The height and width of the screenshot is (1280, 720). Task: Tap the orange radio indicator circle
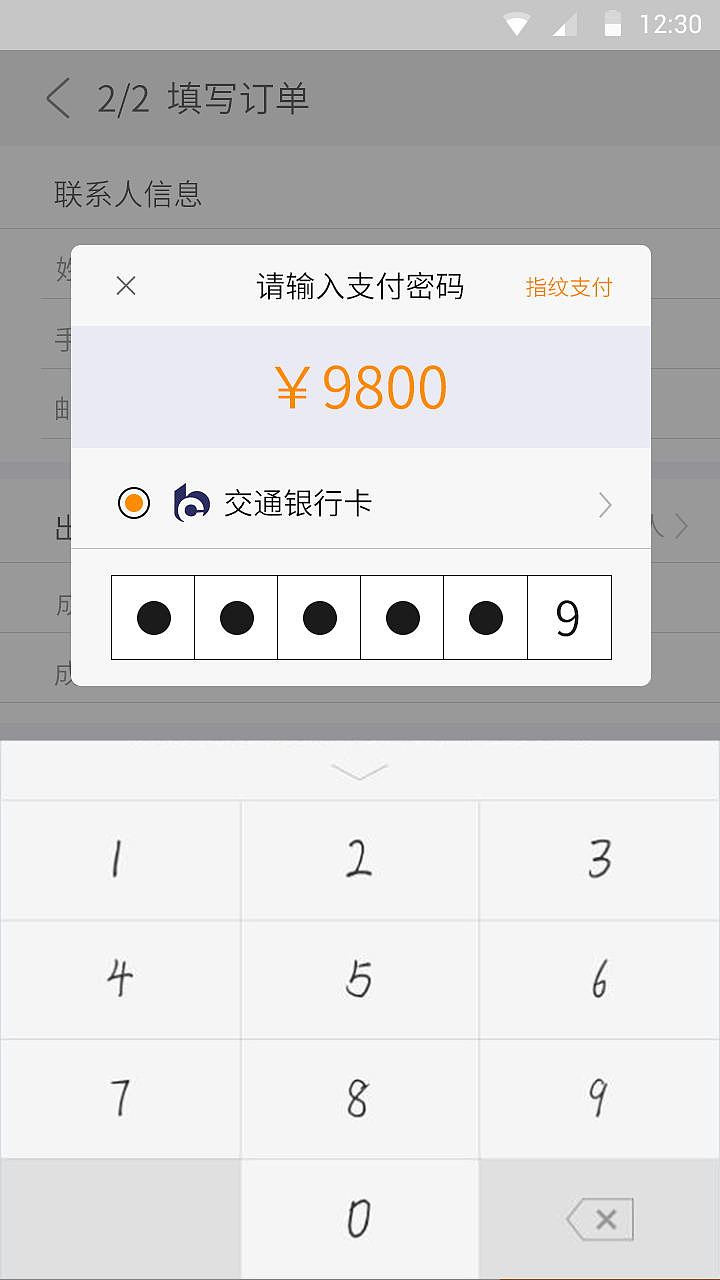coord(133,505)
